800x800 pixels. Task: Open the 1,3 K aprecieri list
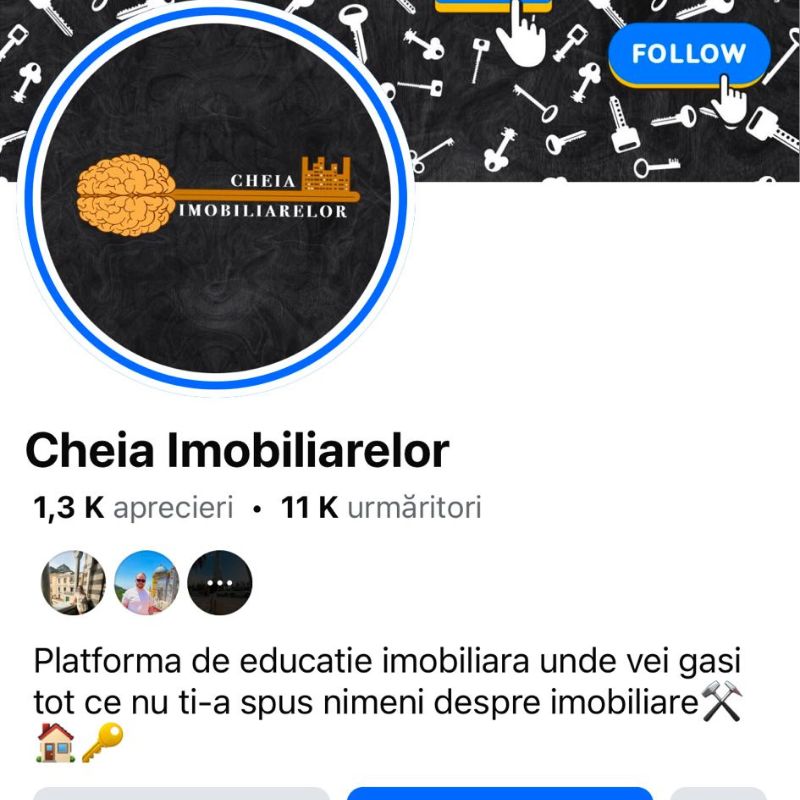tap(133, 508)
